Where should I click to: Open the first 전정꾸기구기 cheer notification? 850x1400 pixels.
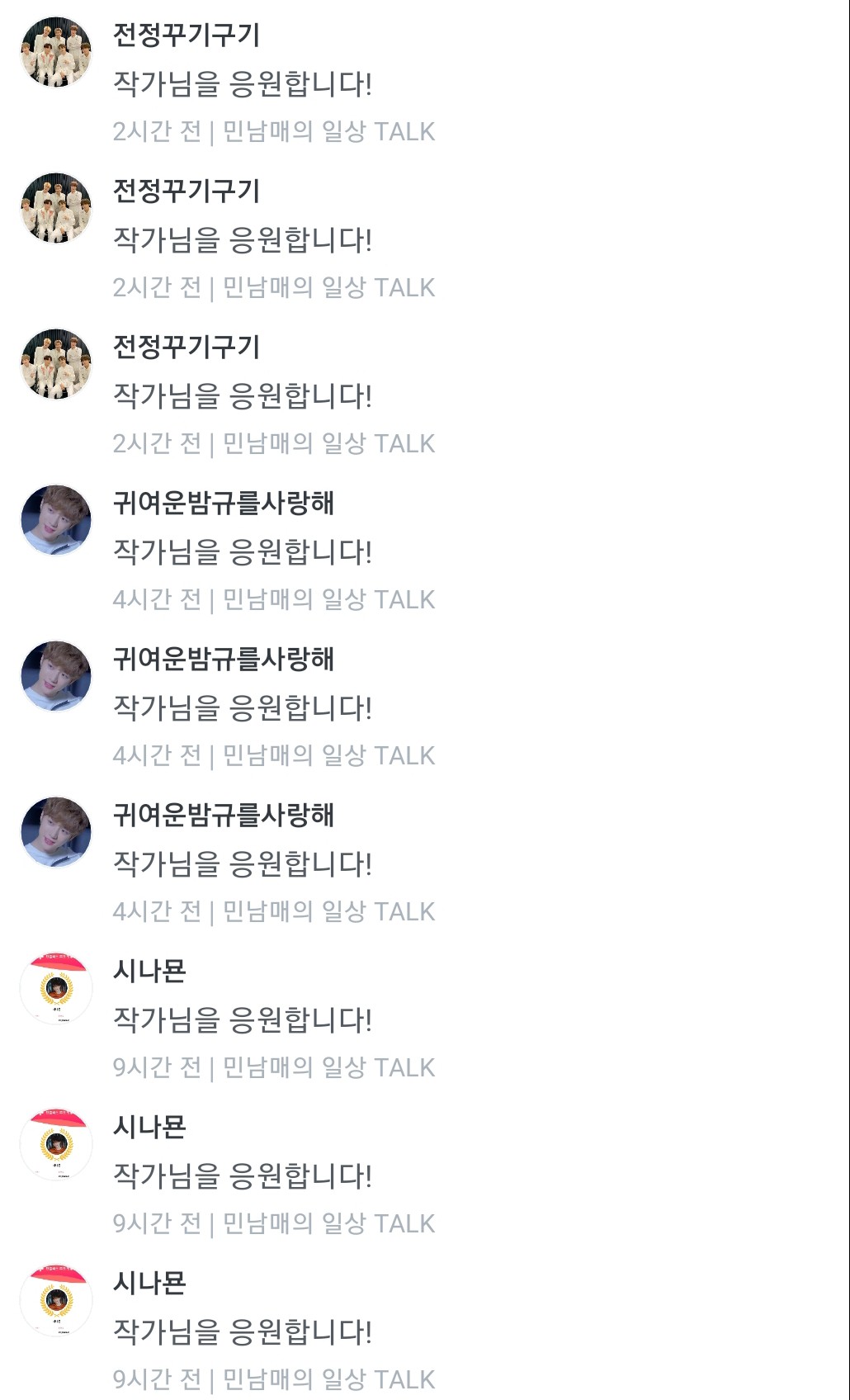(242, 83)
